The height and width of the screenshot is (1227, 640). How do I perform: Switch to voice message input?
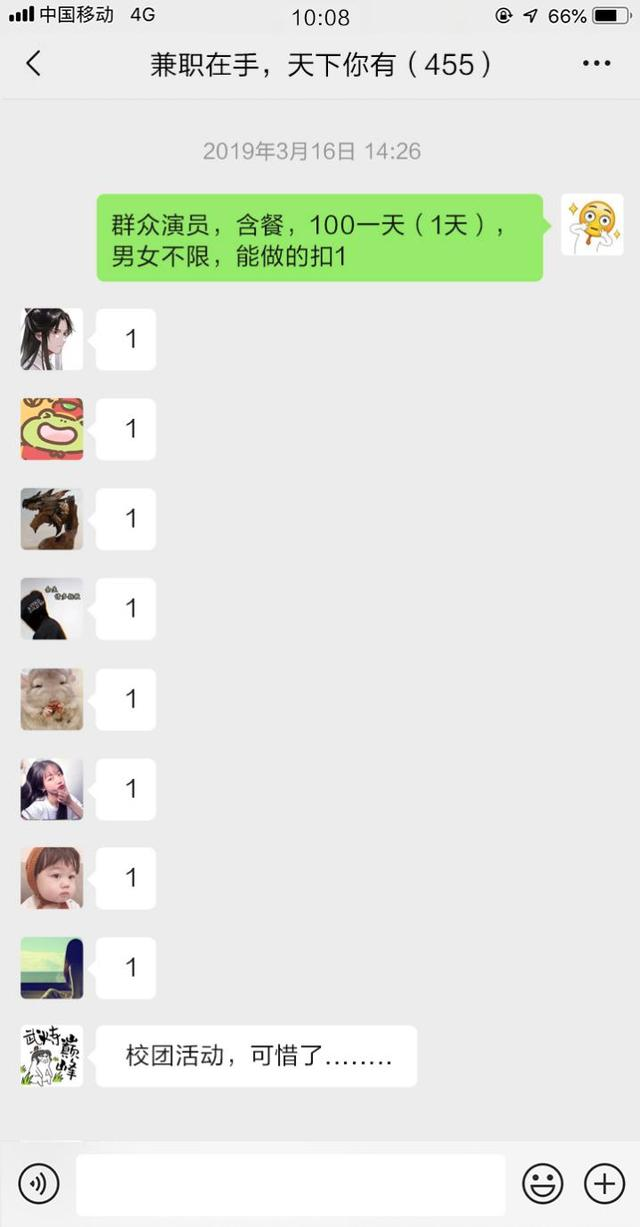(x=39, y=1184)
